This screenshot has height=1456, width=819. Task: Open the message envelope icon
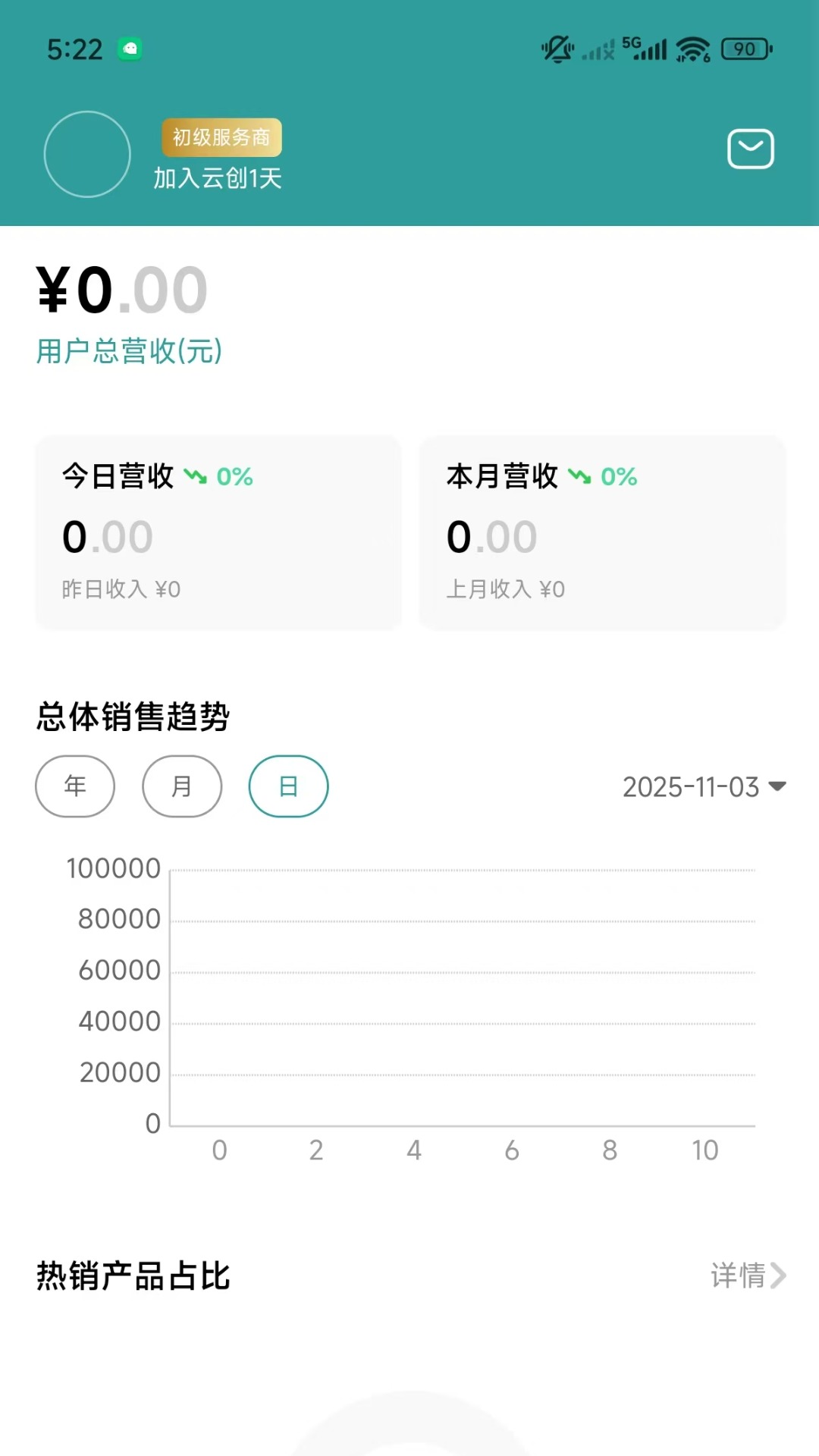(x=750, y=149)
